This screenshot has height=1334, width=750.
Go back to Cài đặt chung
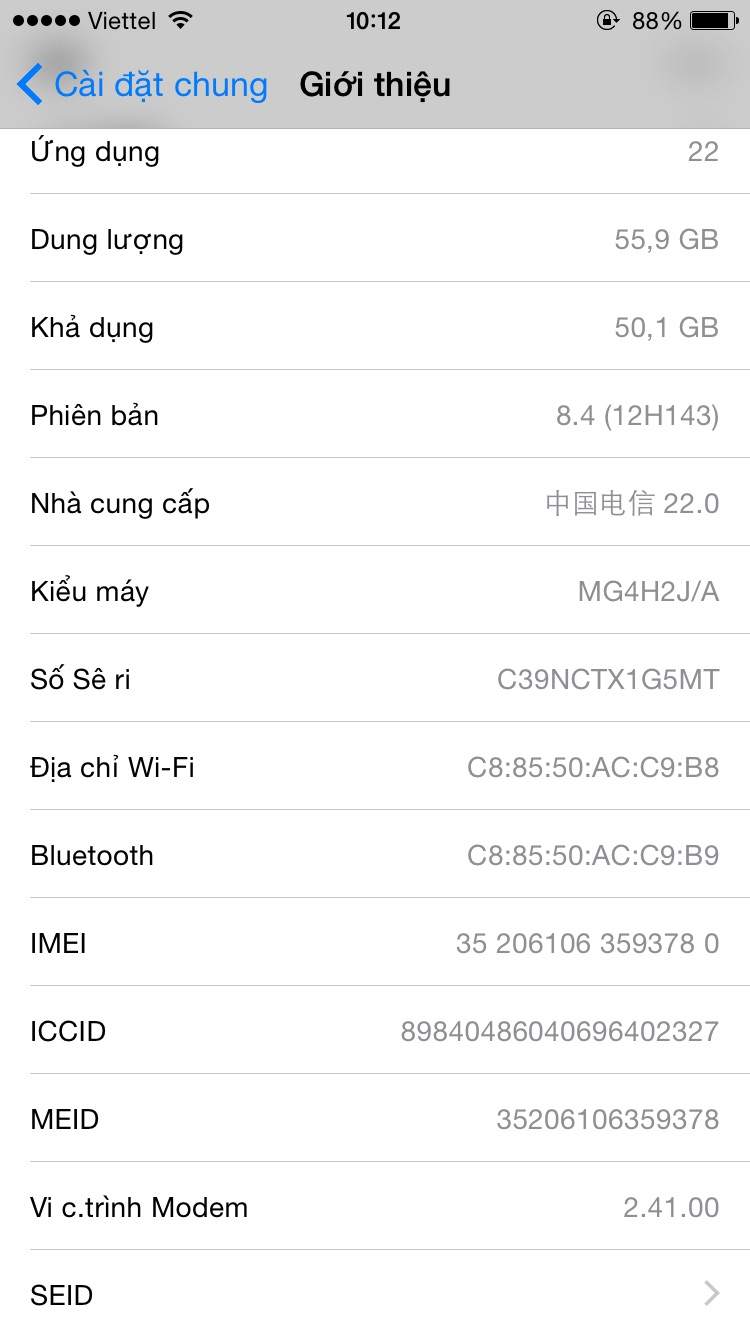[142, 86]
